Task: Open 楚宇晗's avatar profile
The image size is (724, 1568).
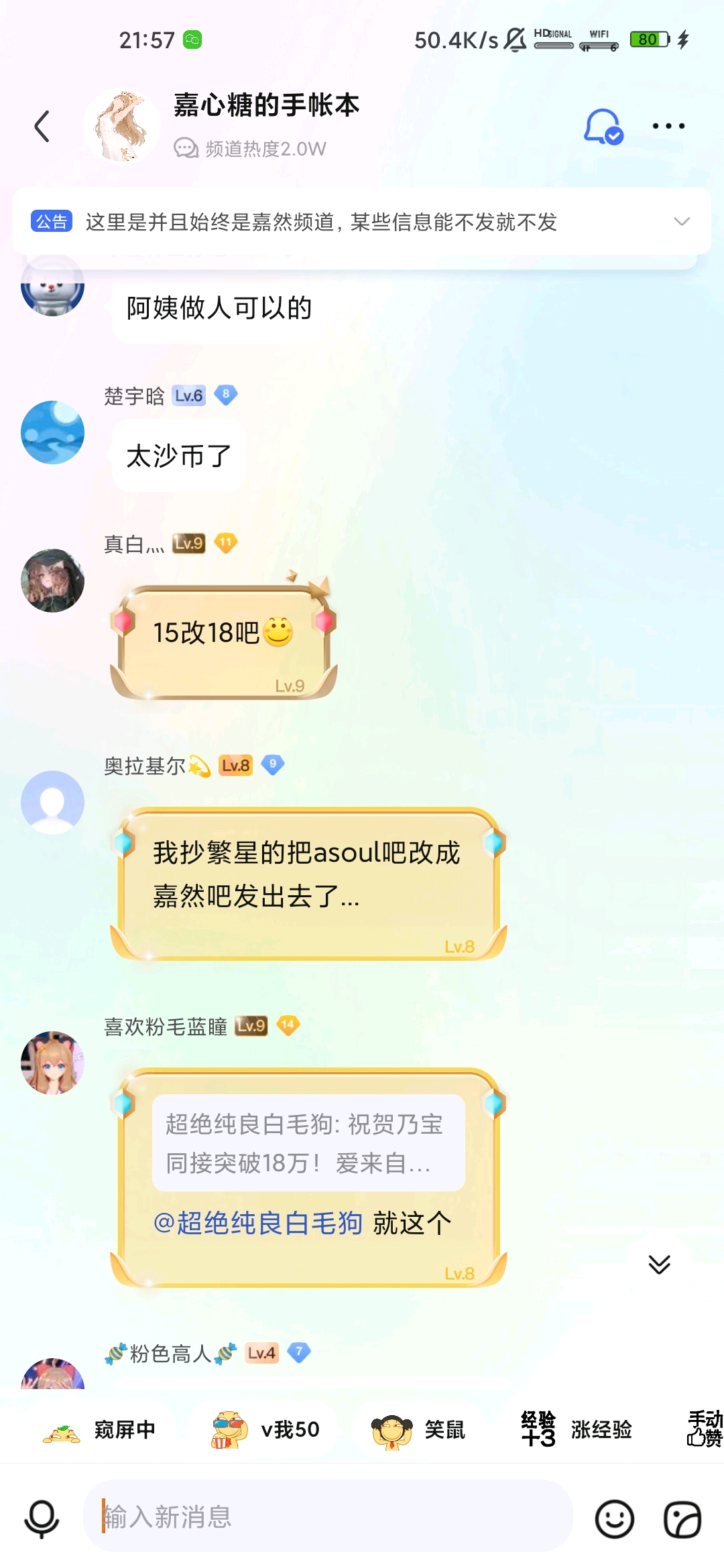Action: pyautogui.click(x=52, y=432)
